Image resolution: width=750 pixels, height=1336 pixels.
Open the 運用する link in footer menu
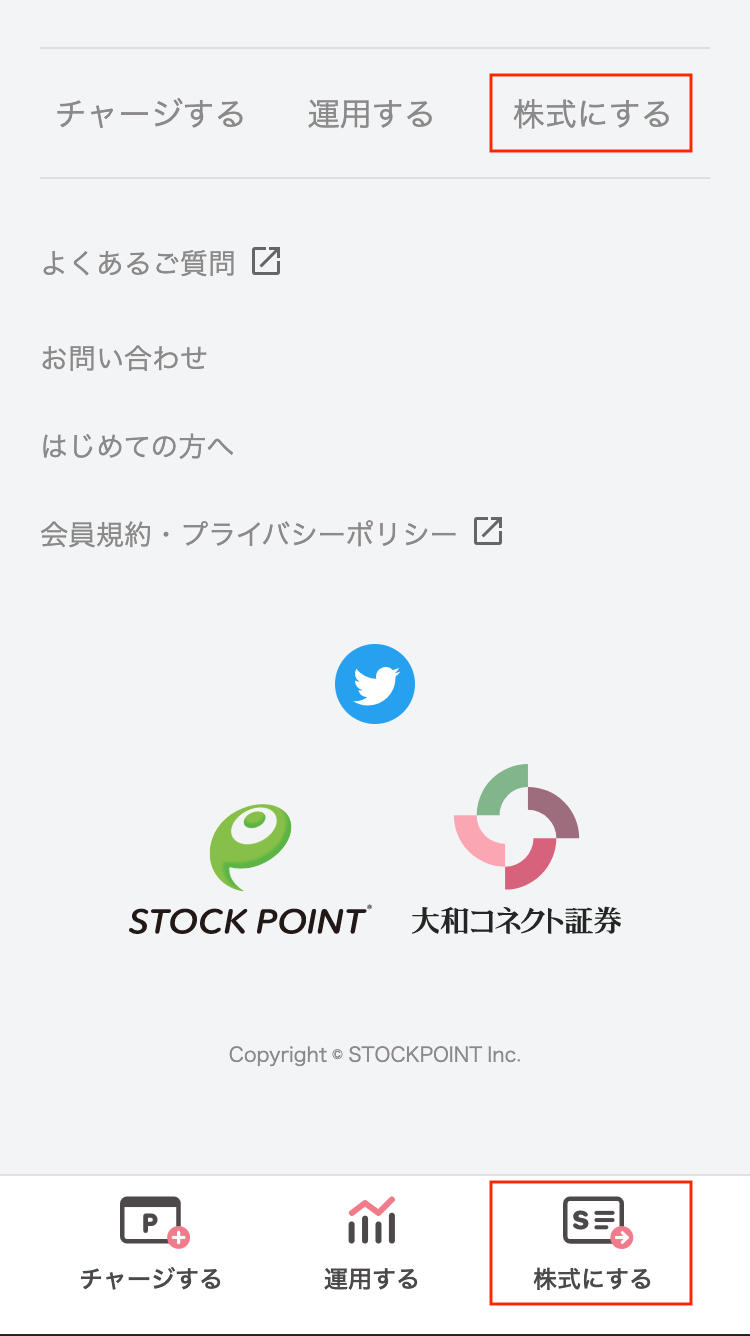(370, 114)
